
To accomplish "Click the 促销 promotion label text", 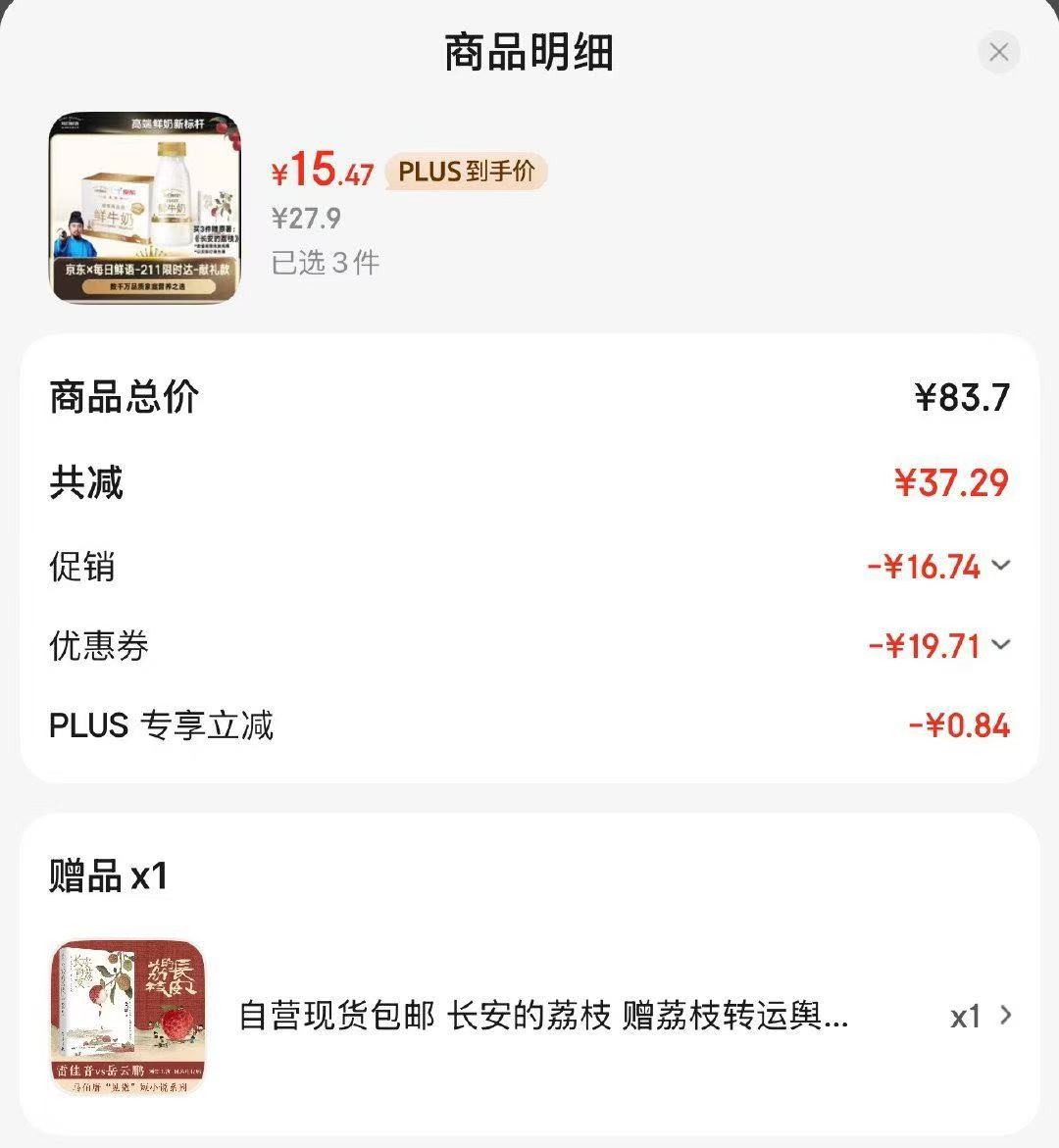I will [x=81, y=567].
